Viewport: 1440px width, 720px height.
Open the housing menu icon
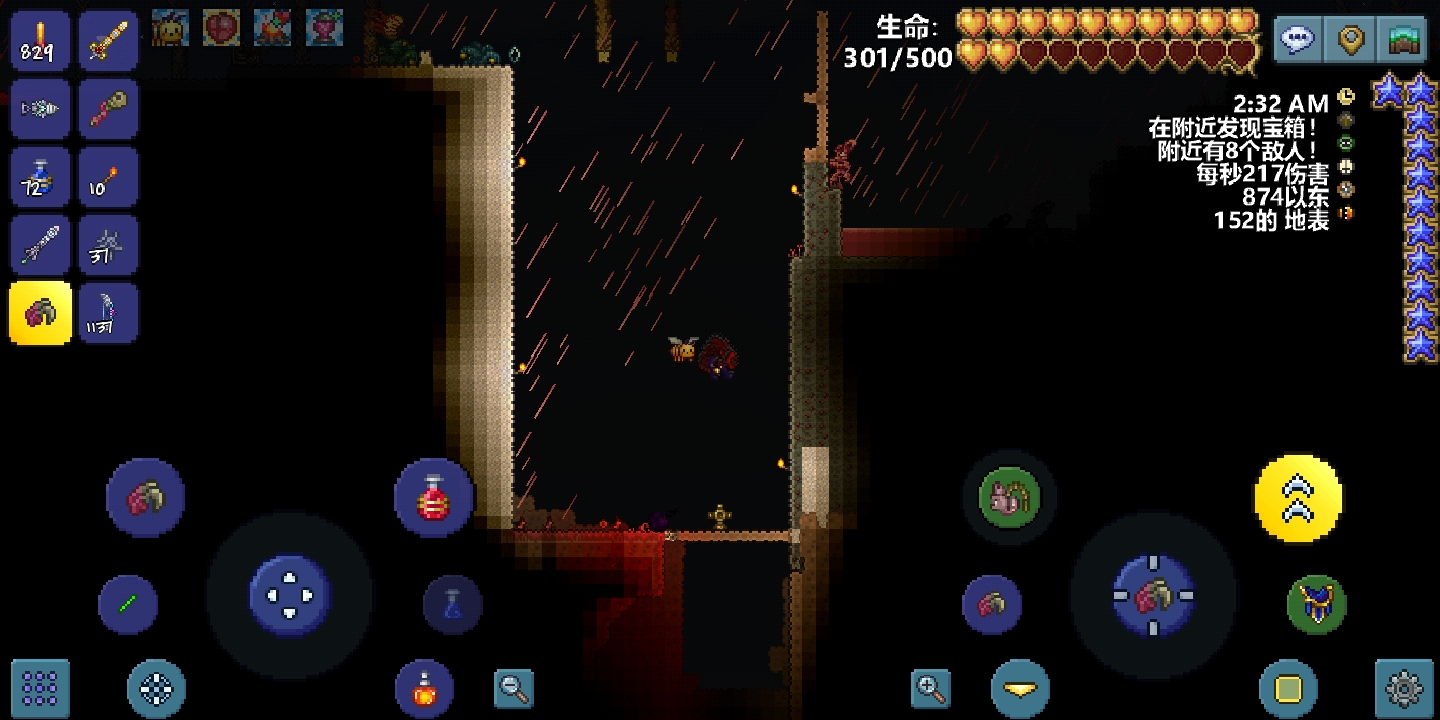[x=1405, y=41]
